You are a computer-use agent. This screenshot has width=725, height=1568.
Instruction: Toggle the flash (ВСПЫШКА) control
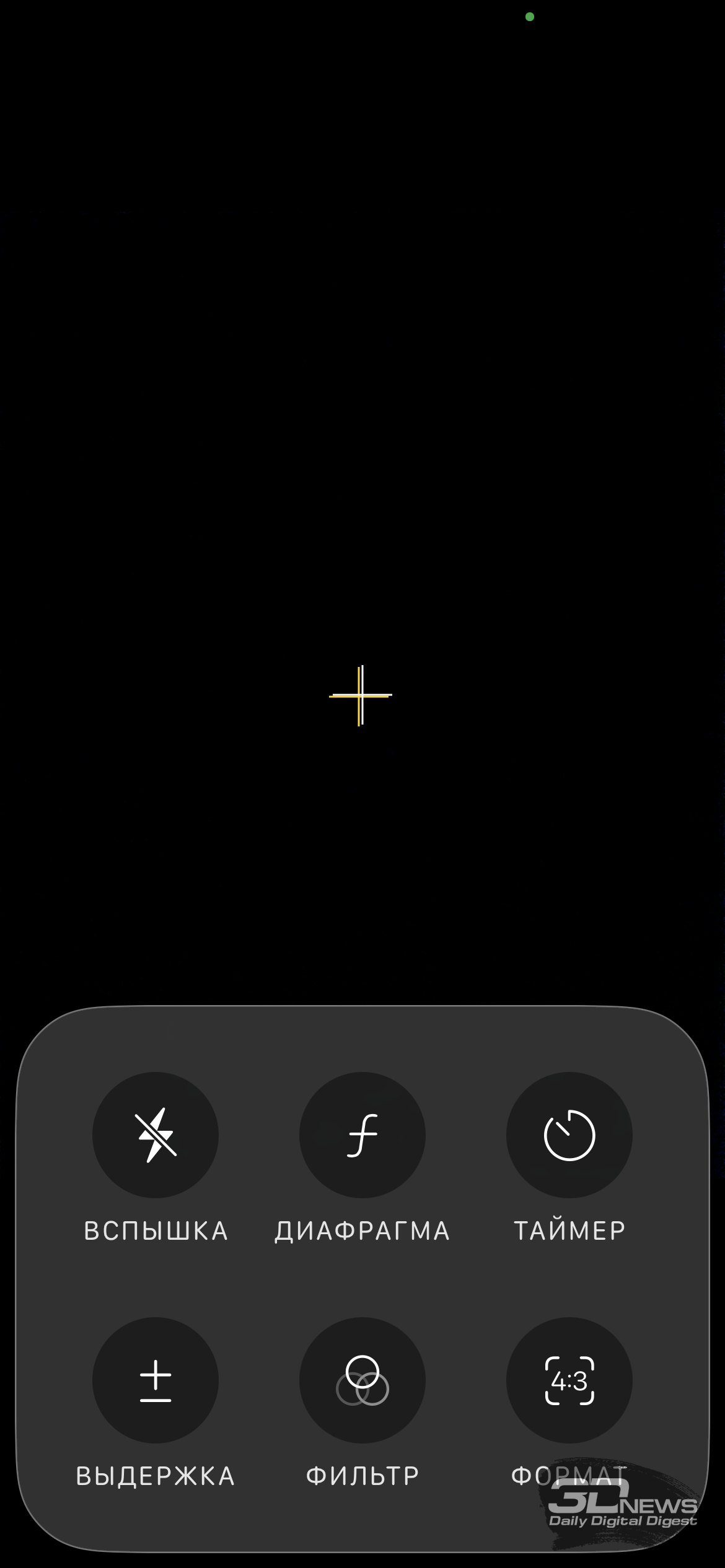click(x=156, y=1135)
